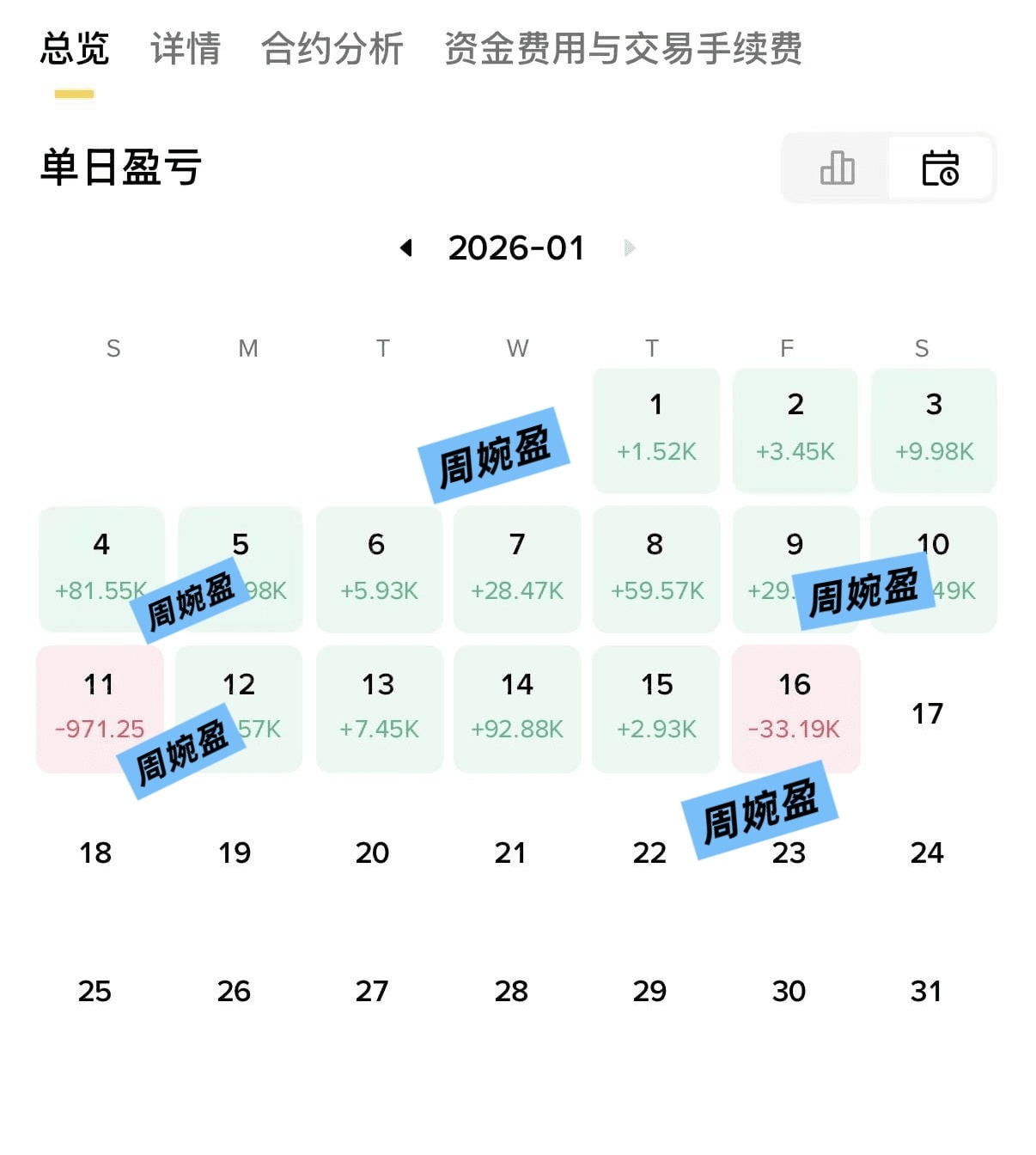The image size is (1036, 1155).
Task: Open January 14 showing +92.88K
Action: (x=517, y=707)
